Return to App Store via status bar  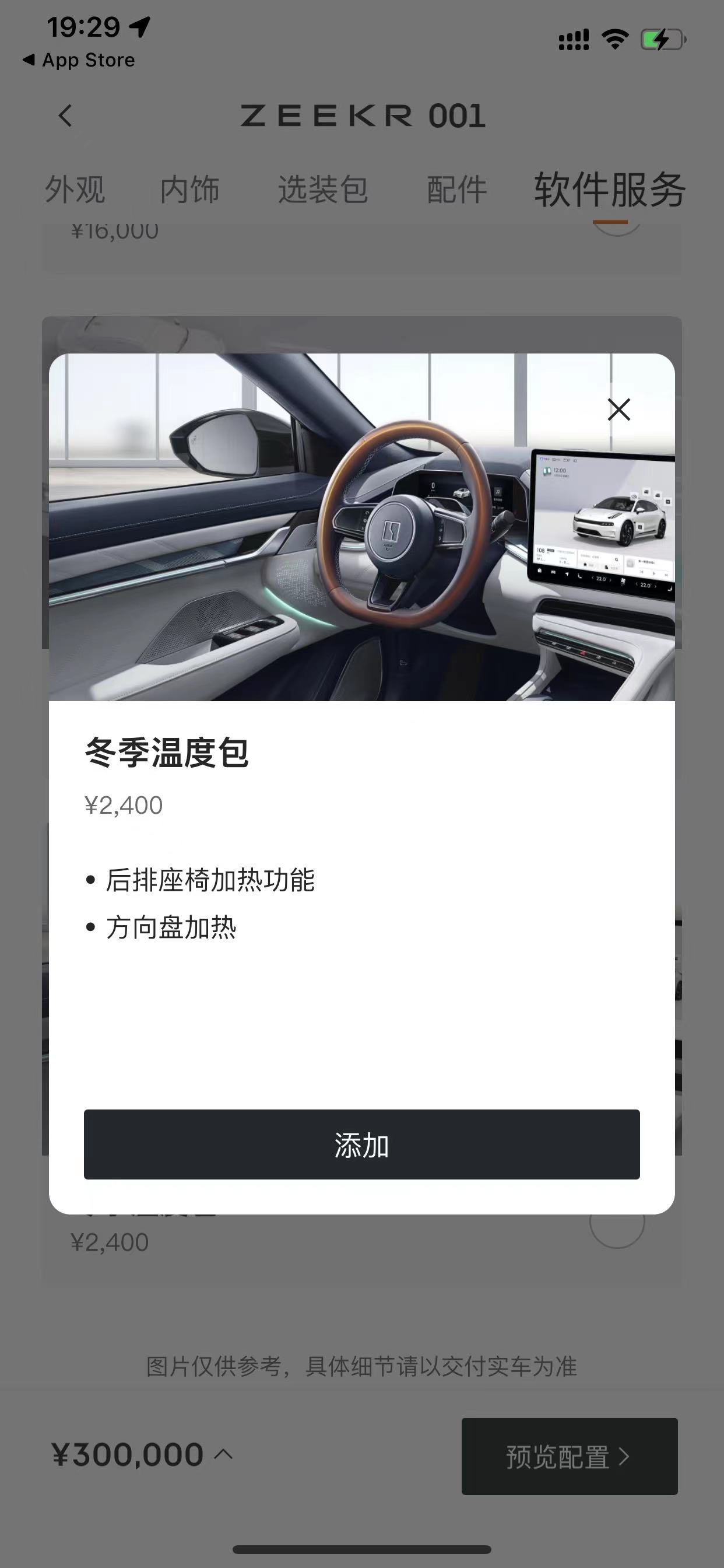click(x=79, y=60)
